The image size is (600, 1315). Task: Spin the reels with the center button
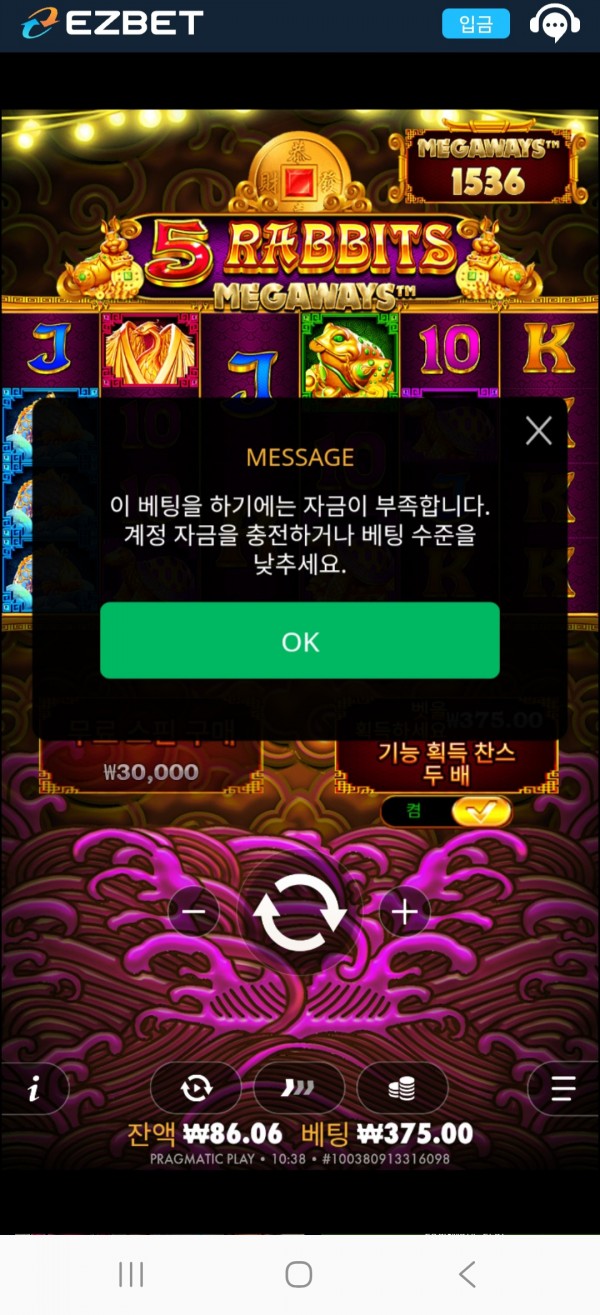click(299, 914)
